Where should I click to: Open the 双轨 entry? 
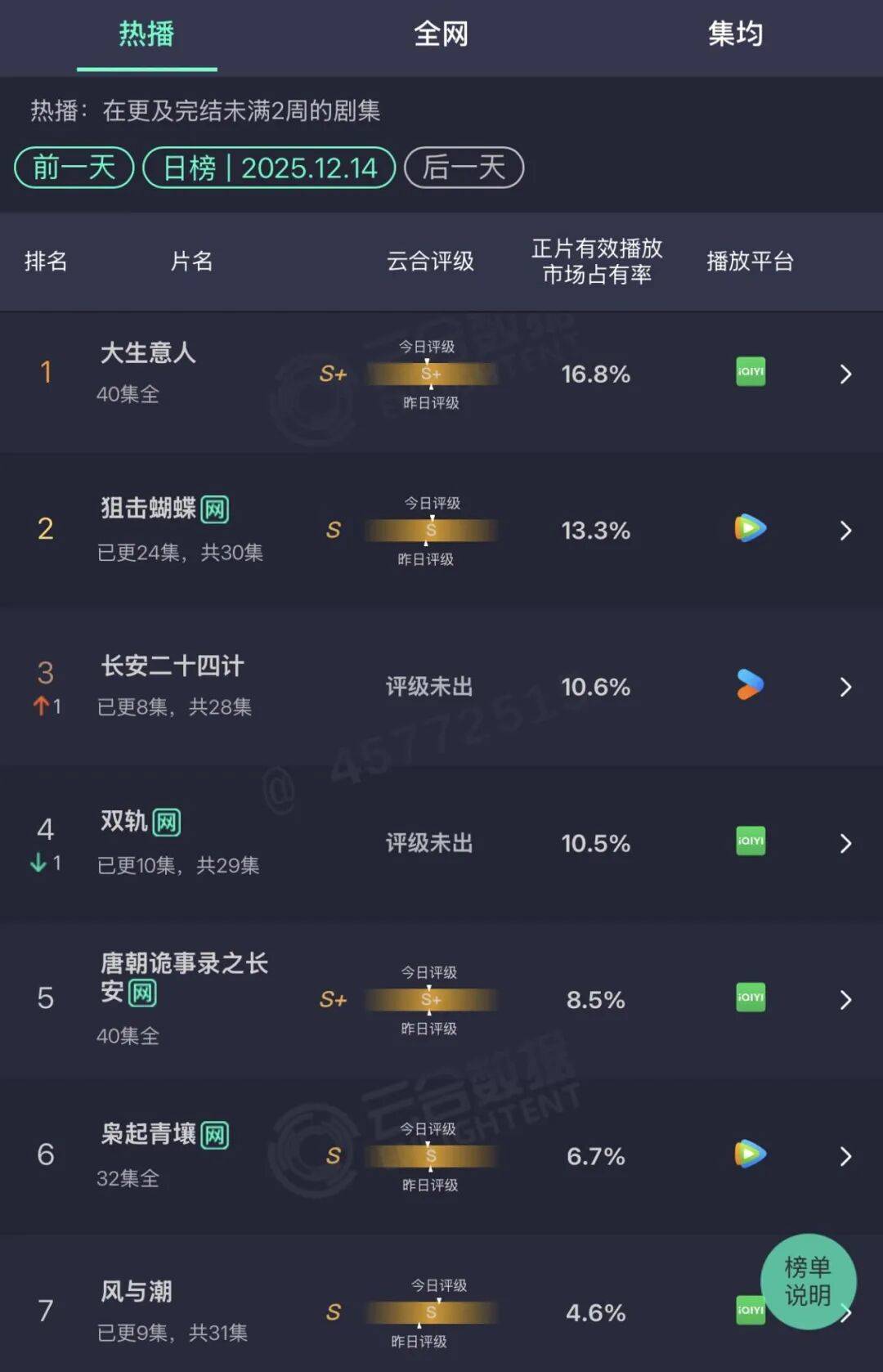click(x=124, y=821)
